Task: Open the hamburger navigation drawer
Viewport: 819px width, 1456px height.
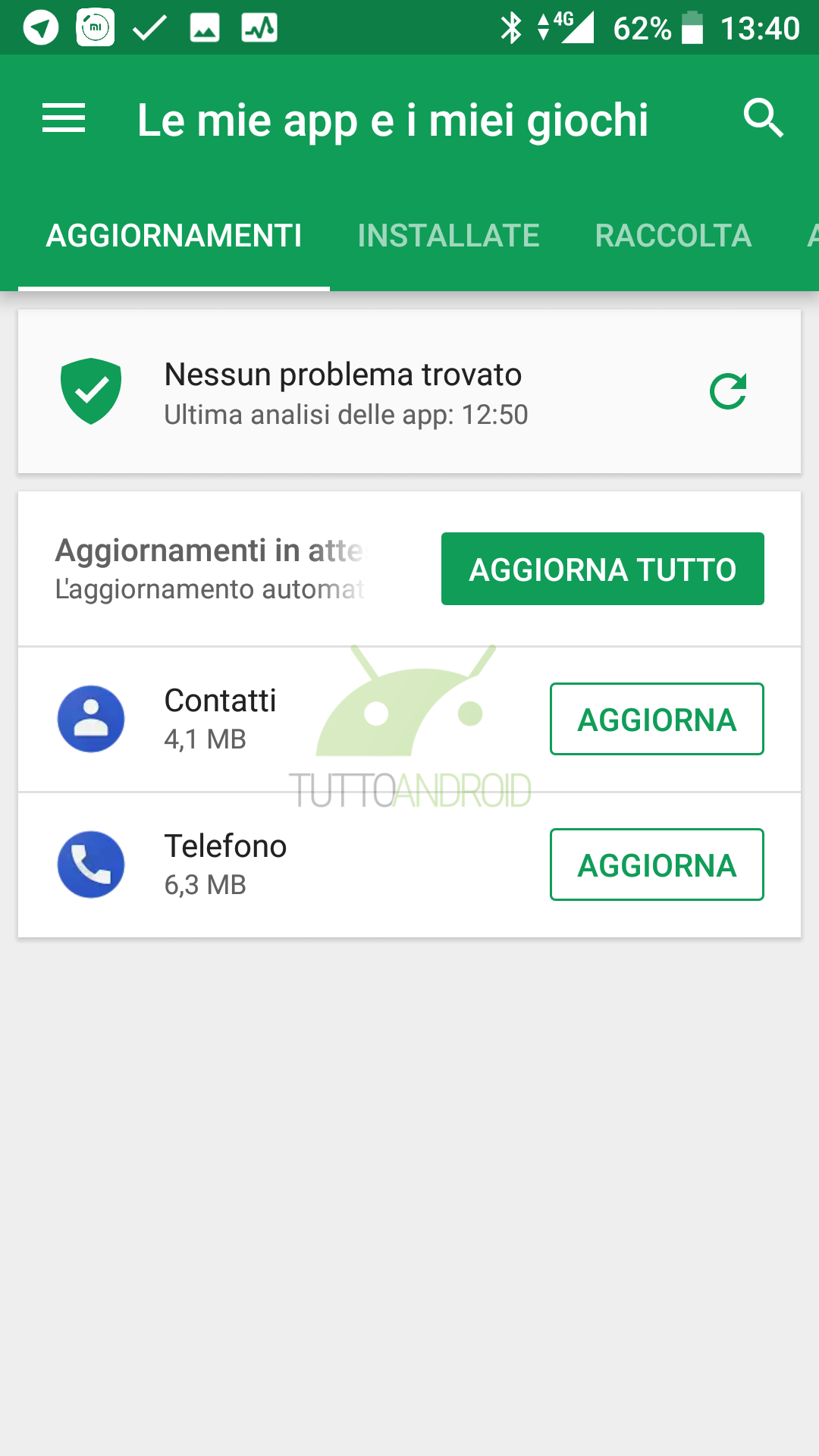Action: [x=64, y=118]
